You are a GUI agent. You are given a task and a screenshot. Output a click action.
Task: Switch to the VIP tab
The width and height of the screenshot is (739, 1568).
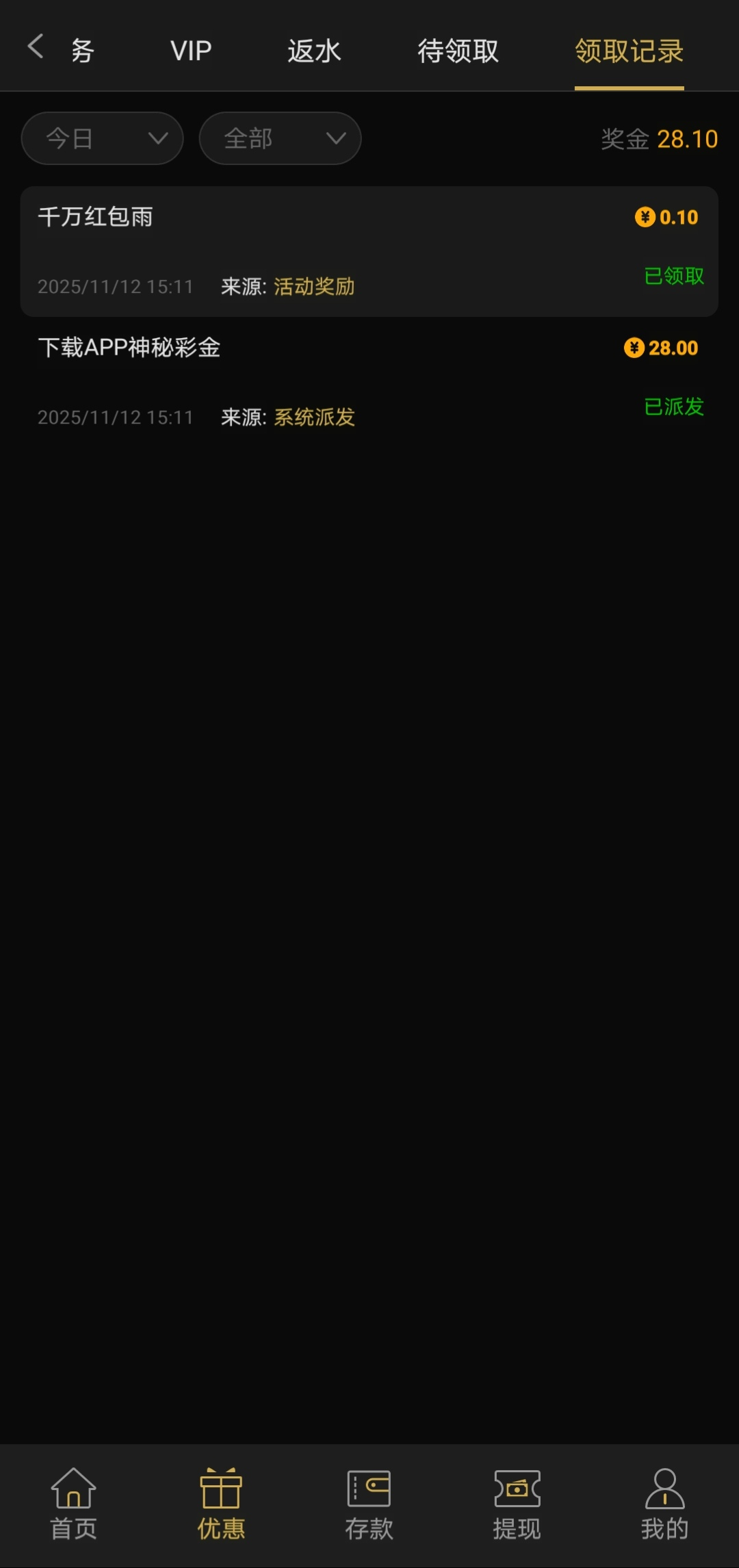click(x=191, y=51)
